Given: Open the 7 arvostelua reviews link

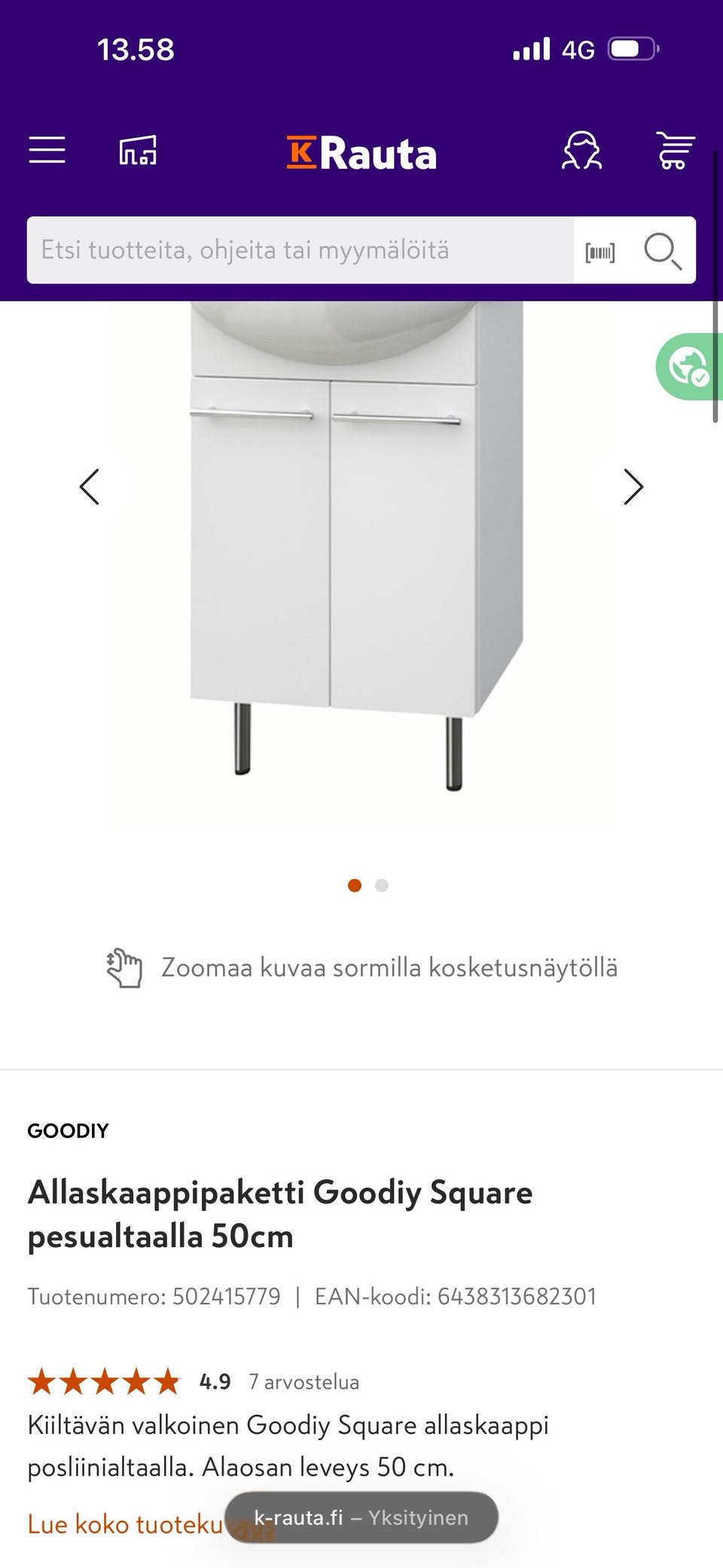Looking at the screenshot, I should 304,1381.
